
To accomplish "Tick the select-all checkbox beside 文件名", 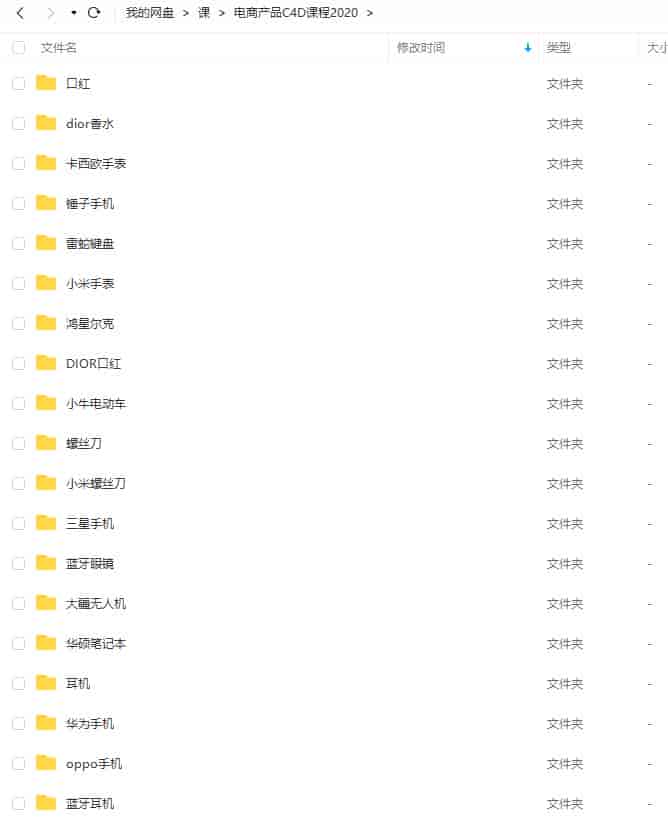I will (18, 47).
